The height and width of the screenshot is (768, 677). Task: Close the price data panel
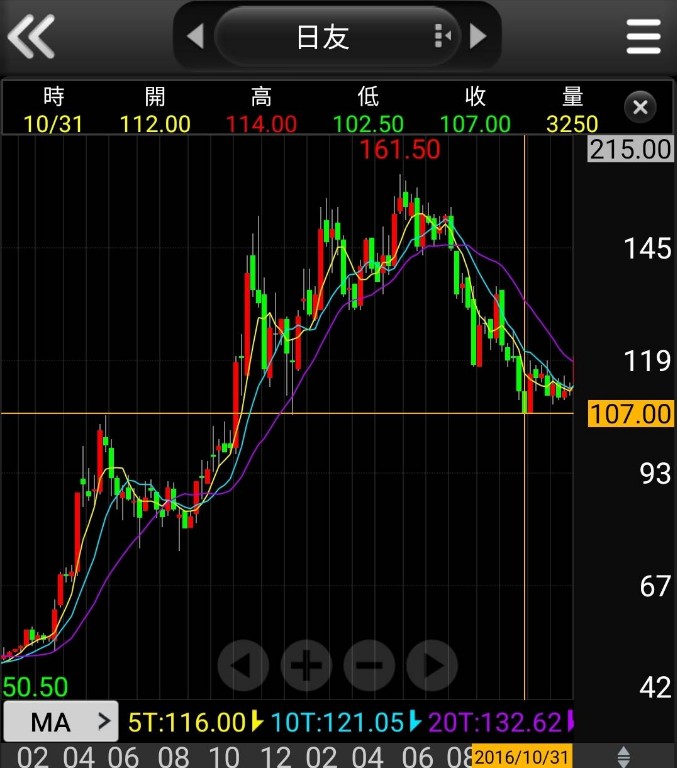640,107
